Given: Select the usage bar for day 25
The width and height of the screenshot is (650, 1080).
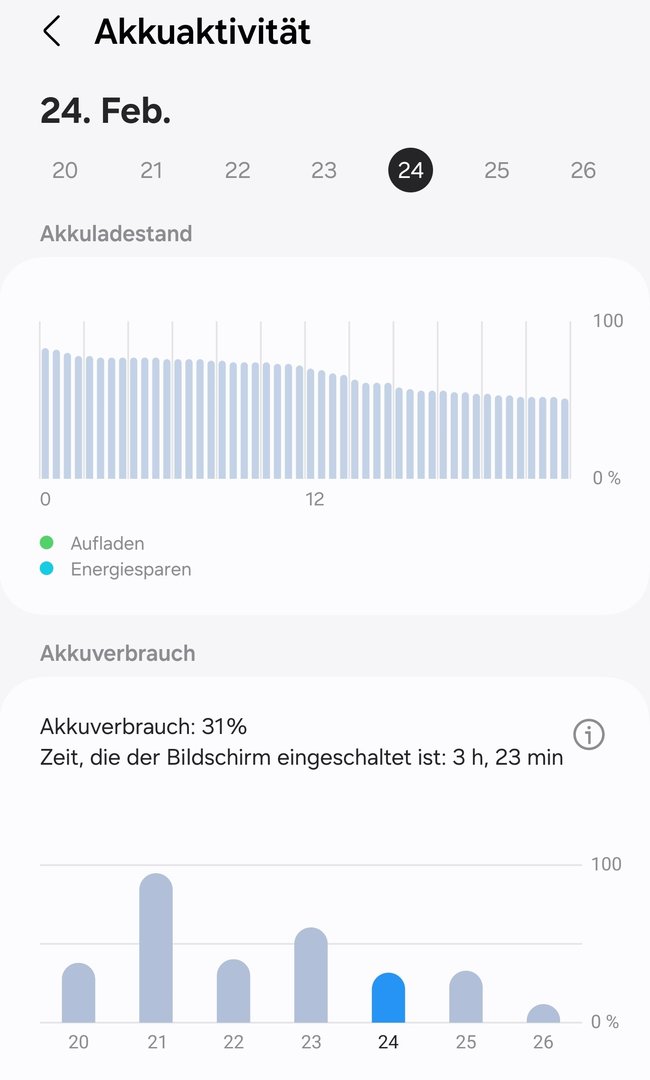Looking at the screenshot, I should click(466, 997).
